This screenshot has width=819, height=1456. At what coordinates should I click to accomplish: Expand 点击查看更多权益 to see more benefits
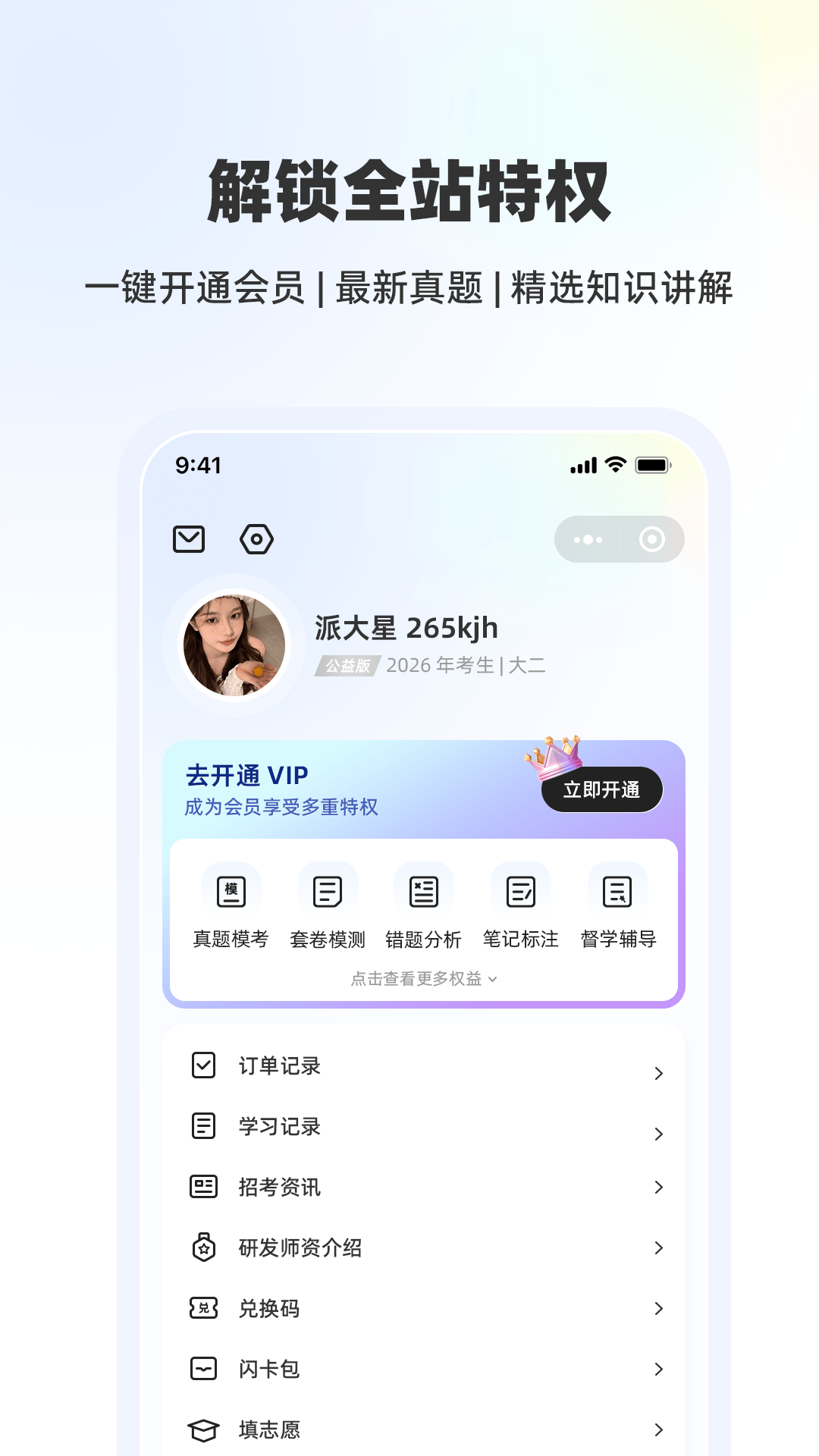pos(422,979)
